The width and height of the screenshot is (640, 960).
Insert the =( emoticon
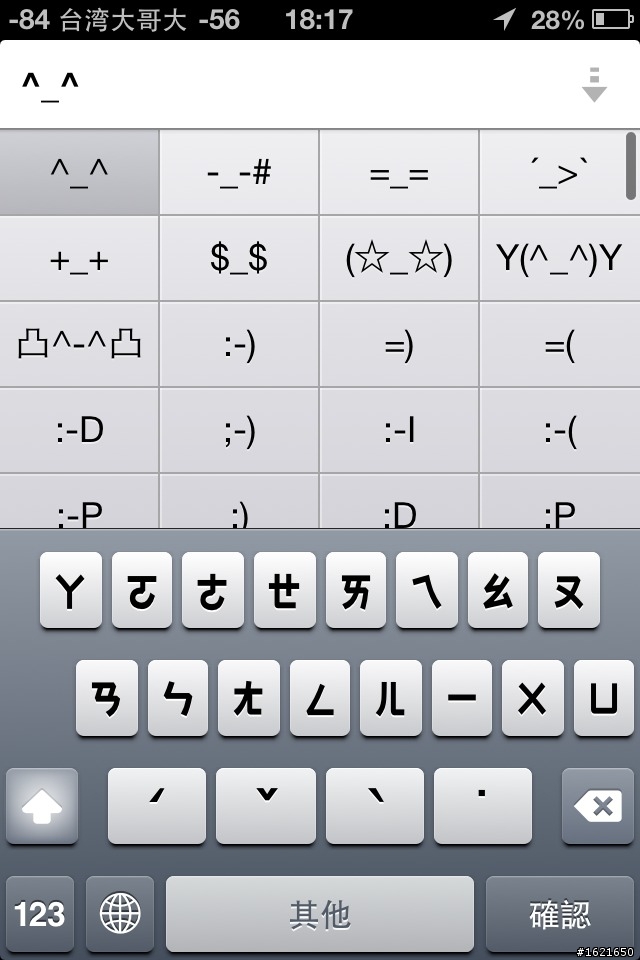pos(559,345)
